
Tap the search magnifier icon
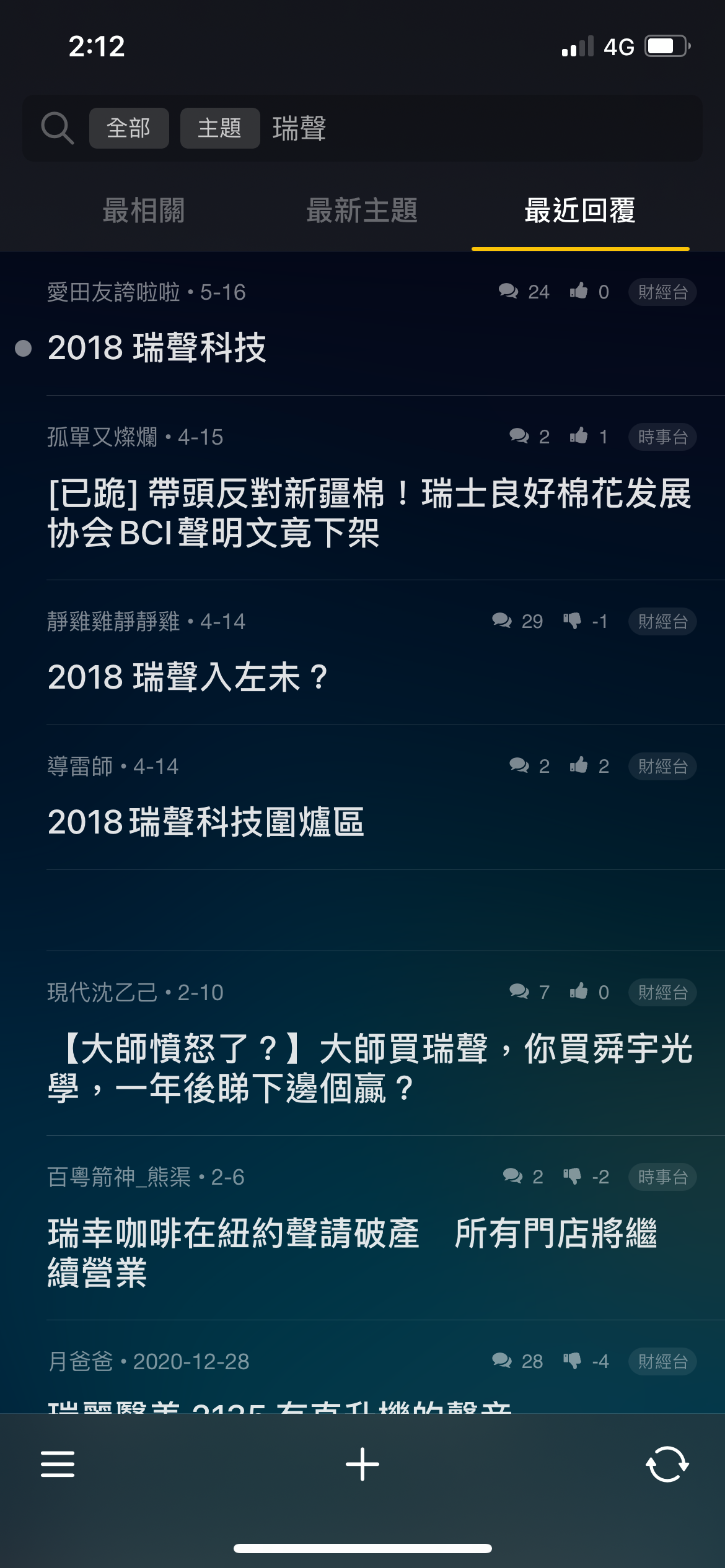(x=58, y=128)
